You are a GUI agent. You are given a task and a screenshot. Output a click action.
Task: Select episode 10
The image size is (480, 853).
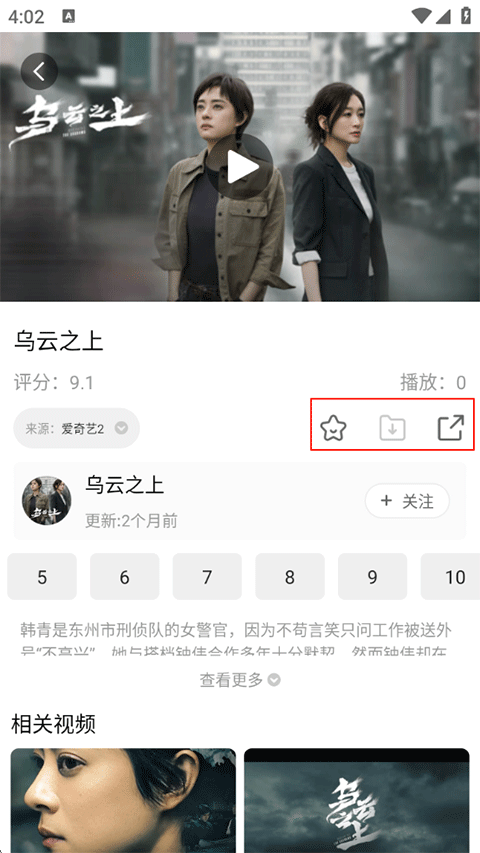click(451, 577)
